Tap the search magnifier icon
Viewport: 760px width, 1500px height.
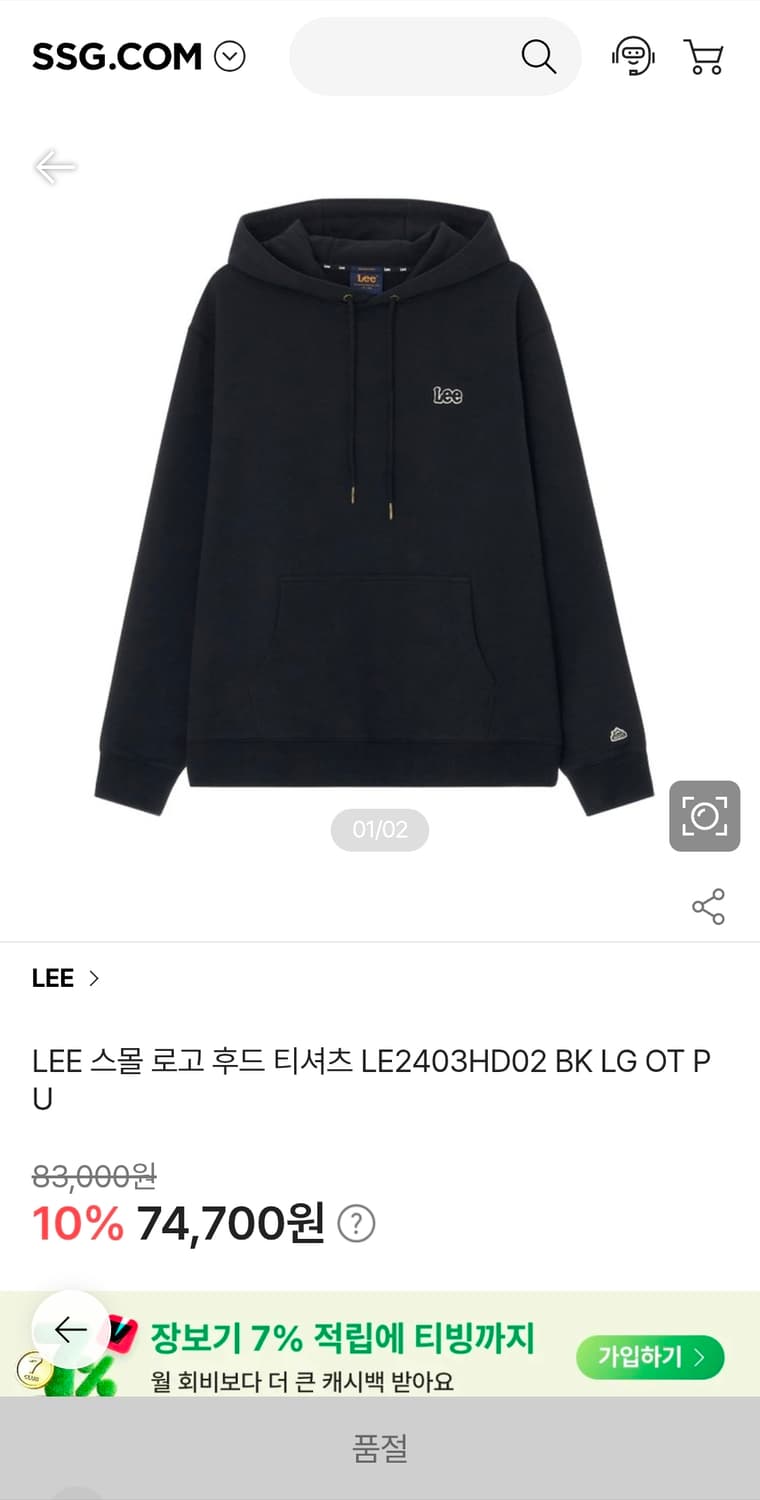pos(539,56)
